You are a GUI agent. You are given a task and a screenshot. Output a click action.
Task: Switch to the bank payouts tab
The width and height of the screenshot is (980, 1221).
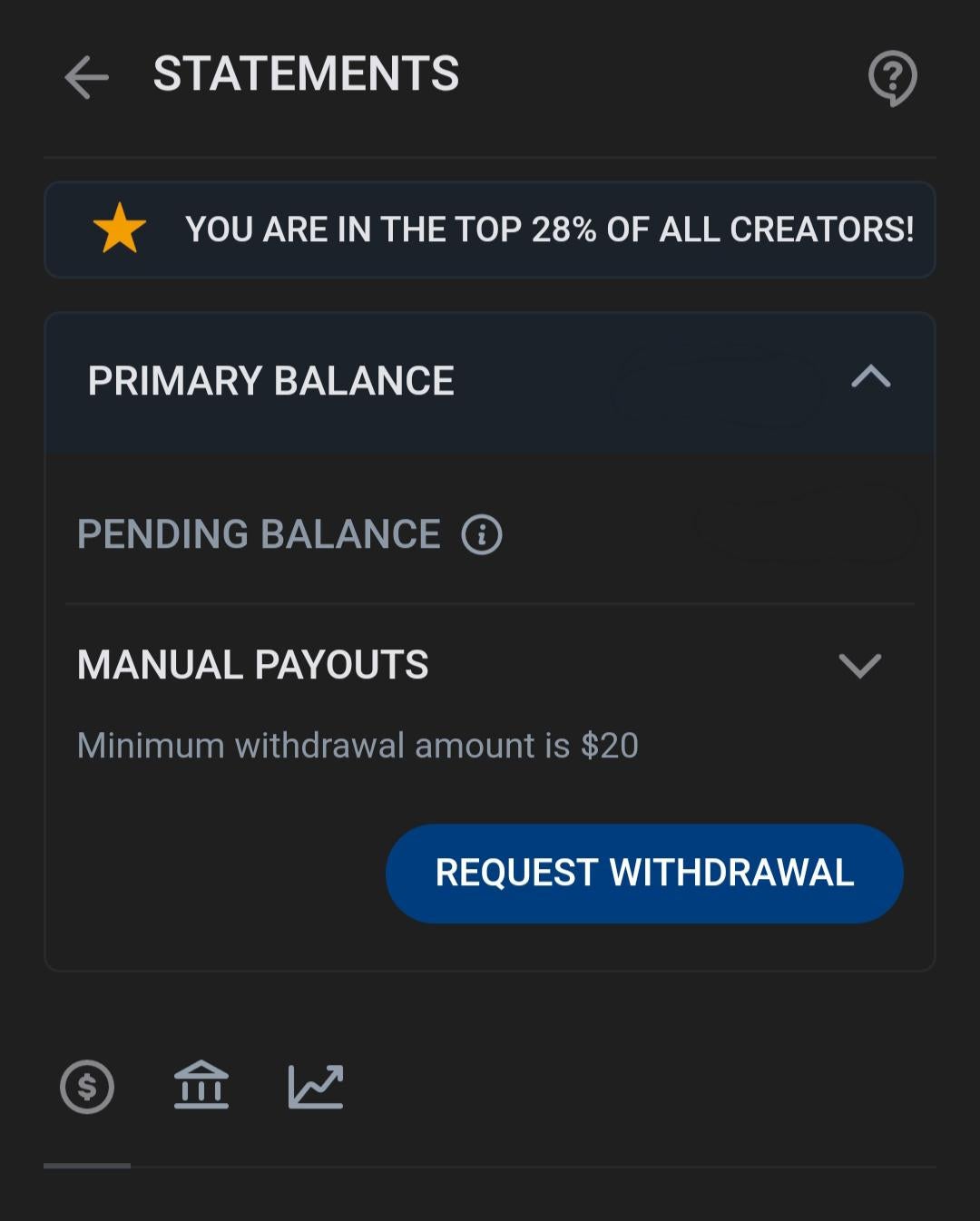click(201, 1087)
